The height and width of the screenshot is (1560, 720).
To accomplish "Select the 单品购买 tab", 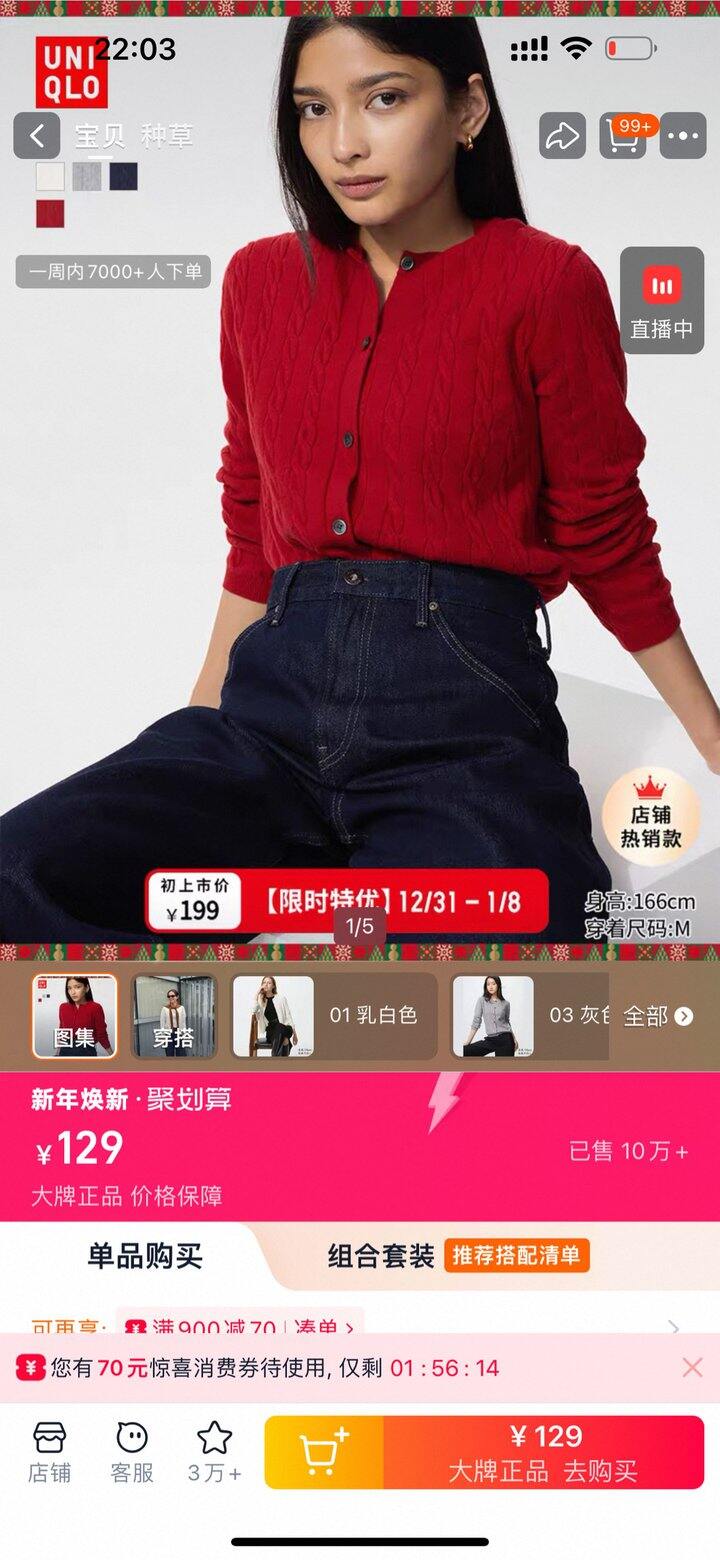I will pyautogui.click(x=145, y=1256).
